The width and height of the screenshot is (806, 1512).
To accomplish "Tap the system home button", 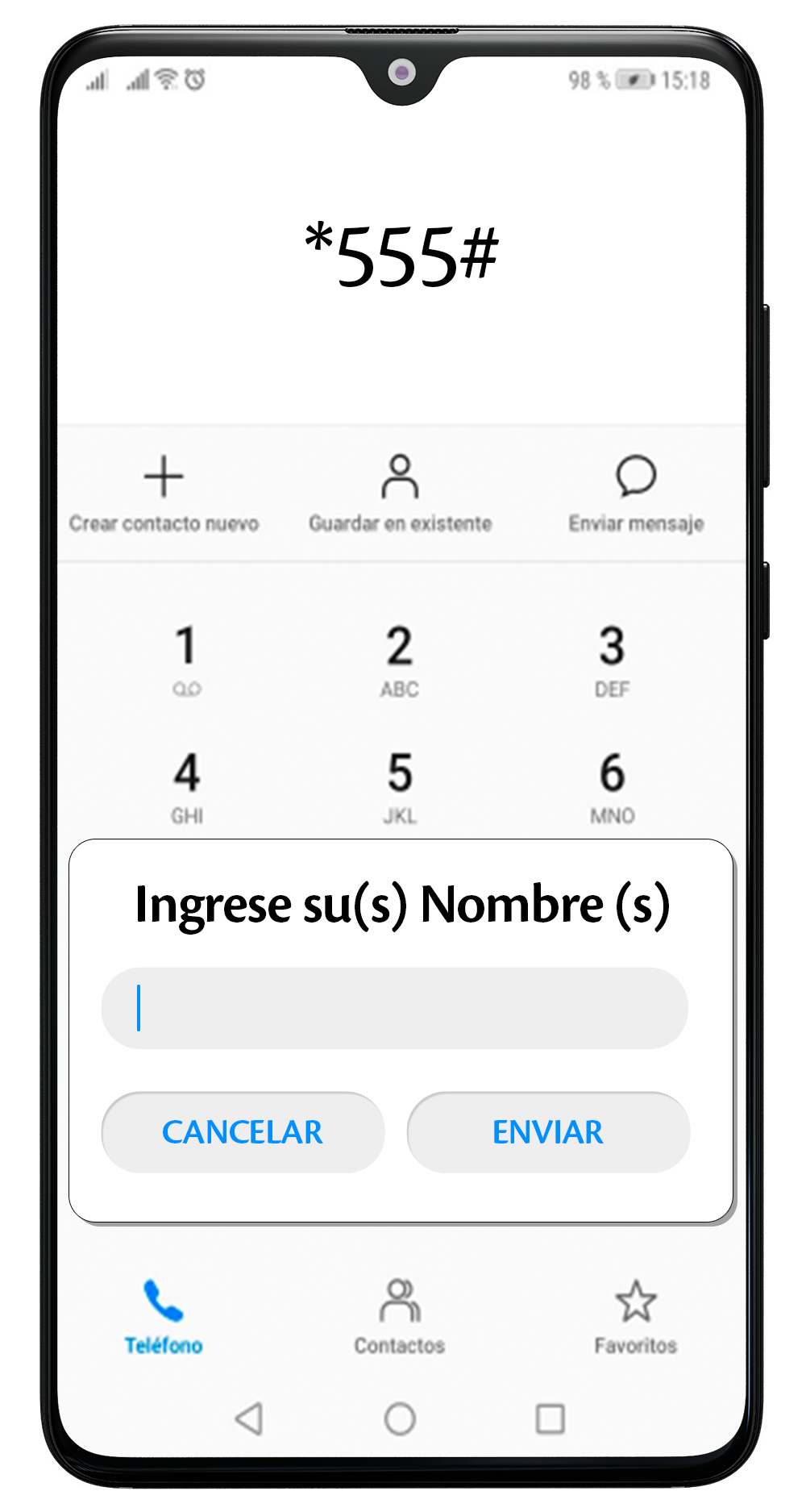I will [x=400, y=1418].
